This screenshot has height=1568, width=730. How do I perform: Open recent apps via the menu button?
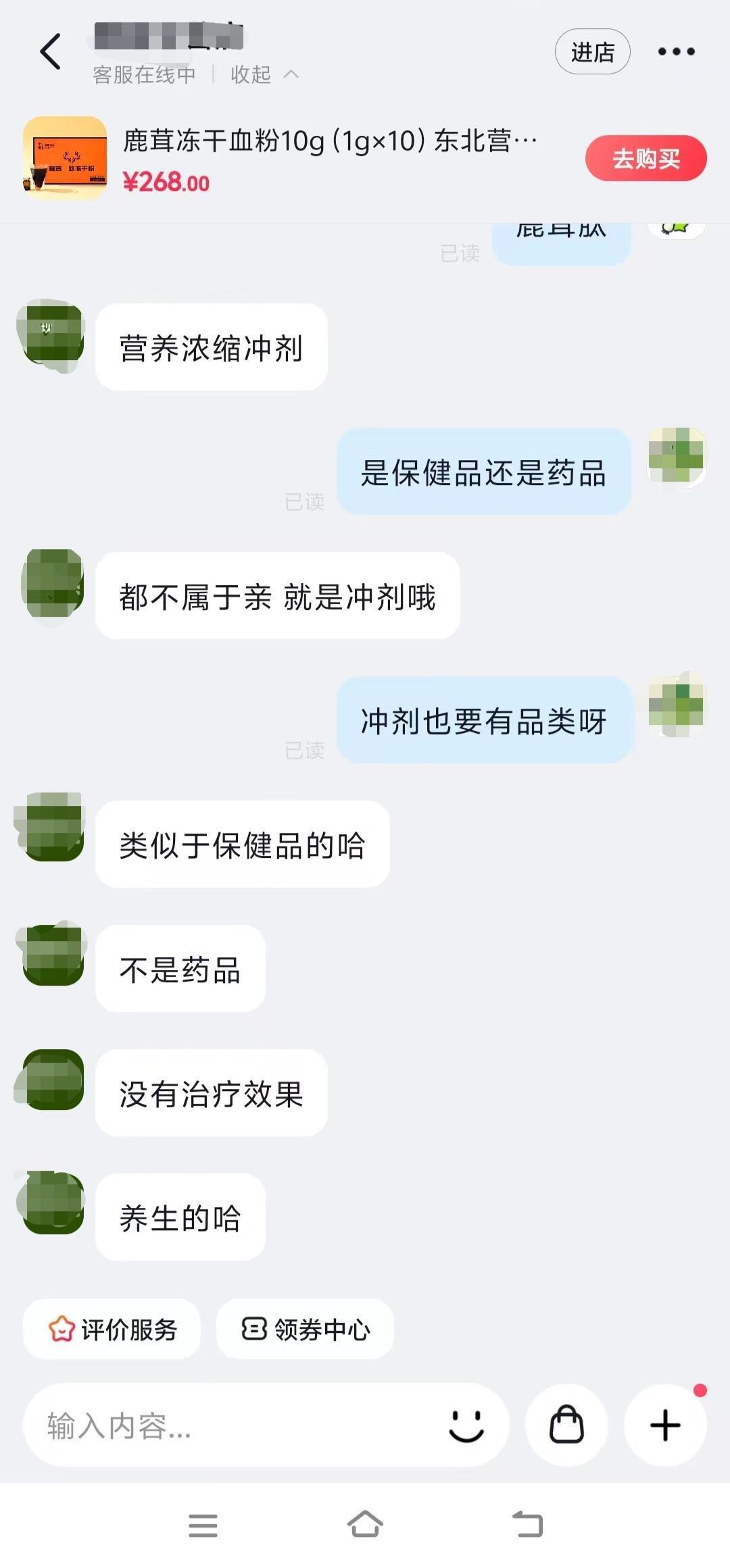point(203,1525)
